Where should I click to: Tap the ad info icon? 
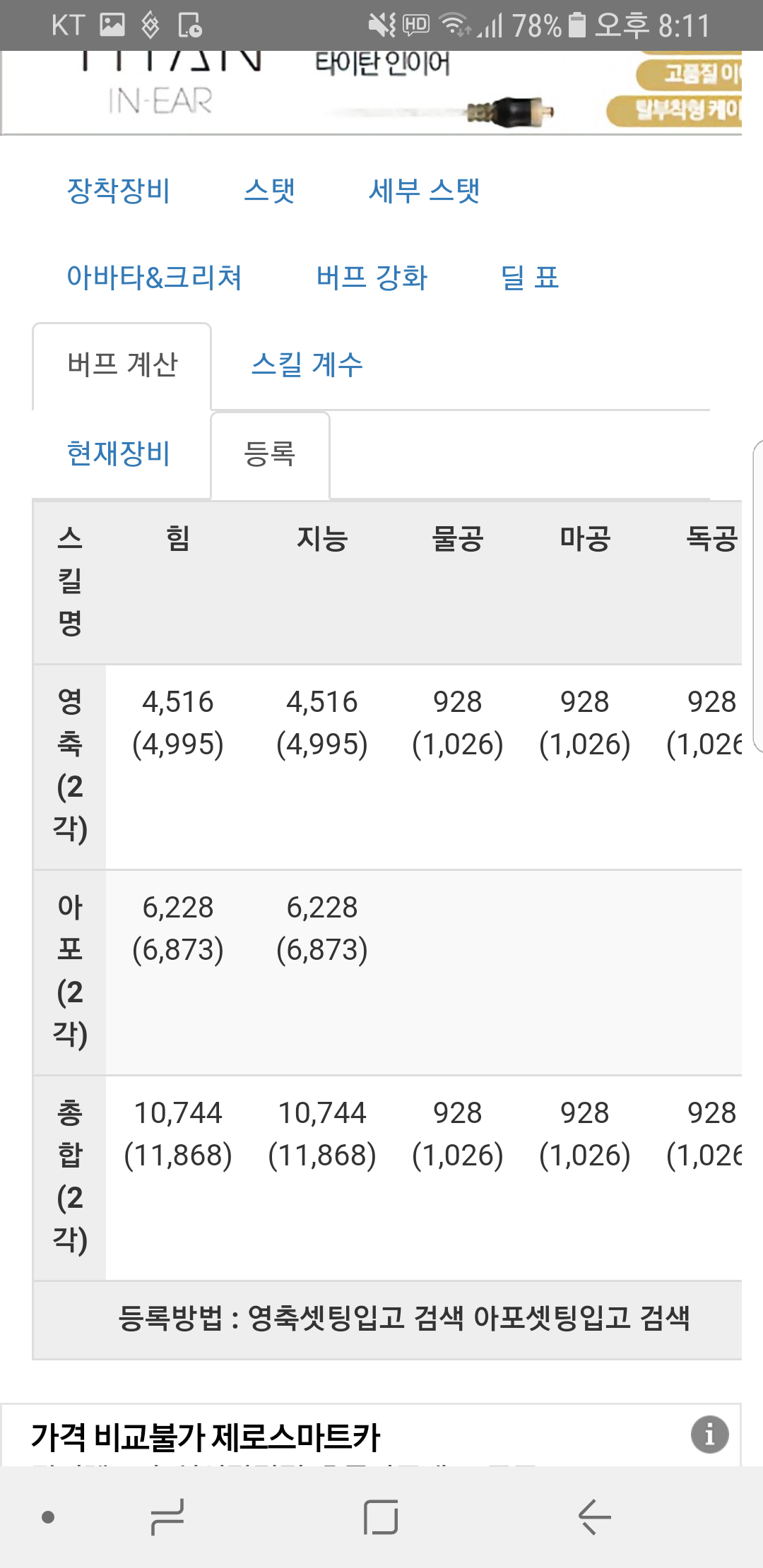click(709, 1435)
